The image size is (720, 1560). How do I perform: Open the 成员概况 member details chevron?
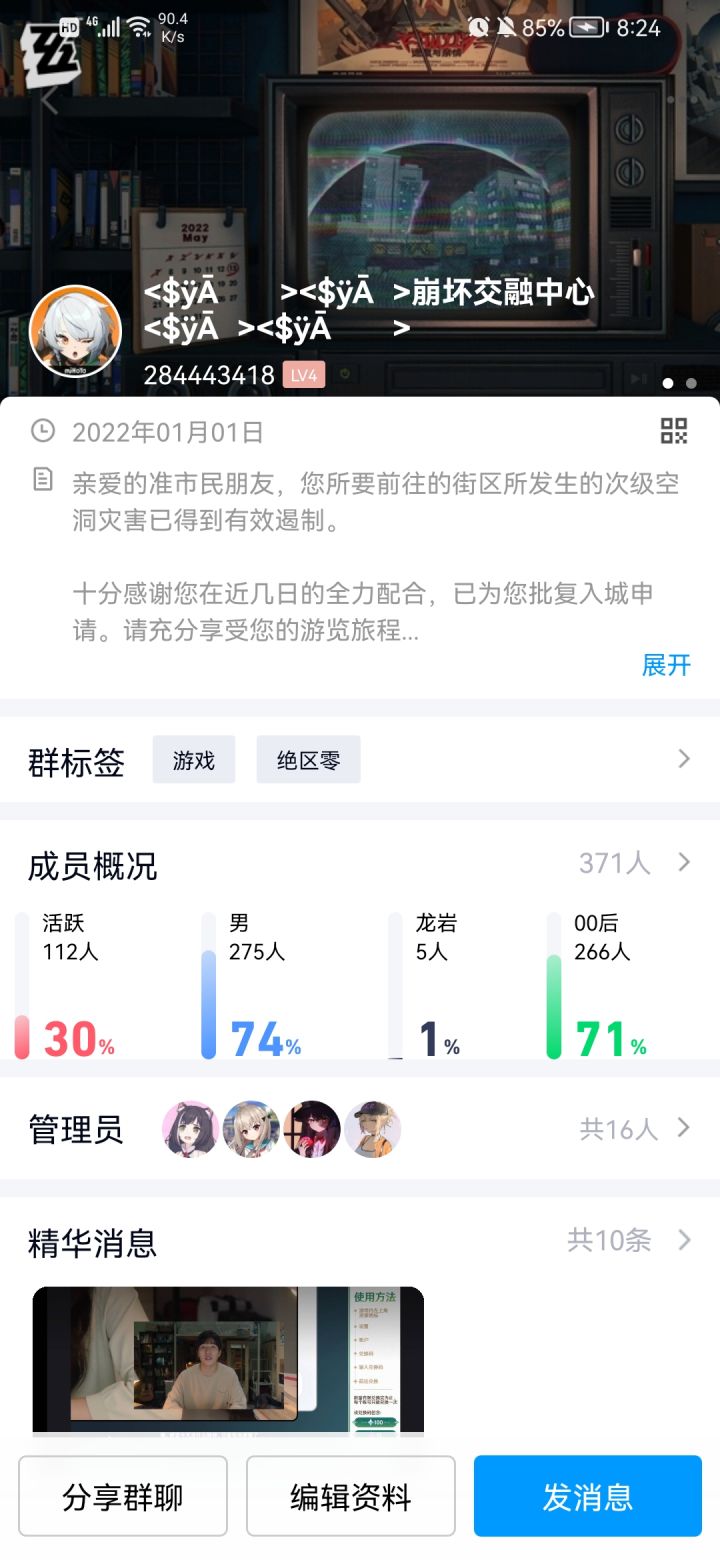[x=682, y=861]
